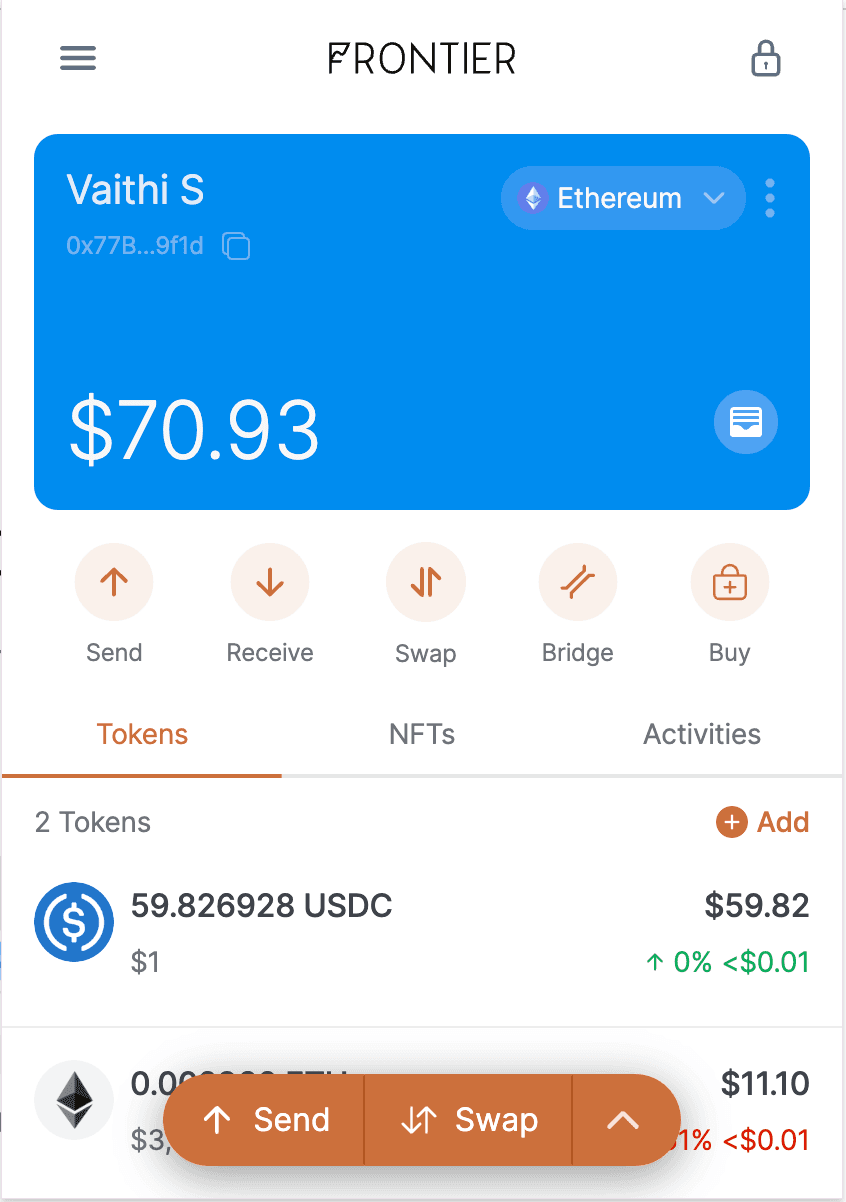Open the Buy icon
This screenshot has height=1202, width=846.
click(x=729, y=581)
